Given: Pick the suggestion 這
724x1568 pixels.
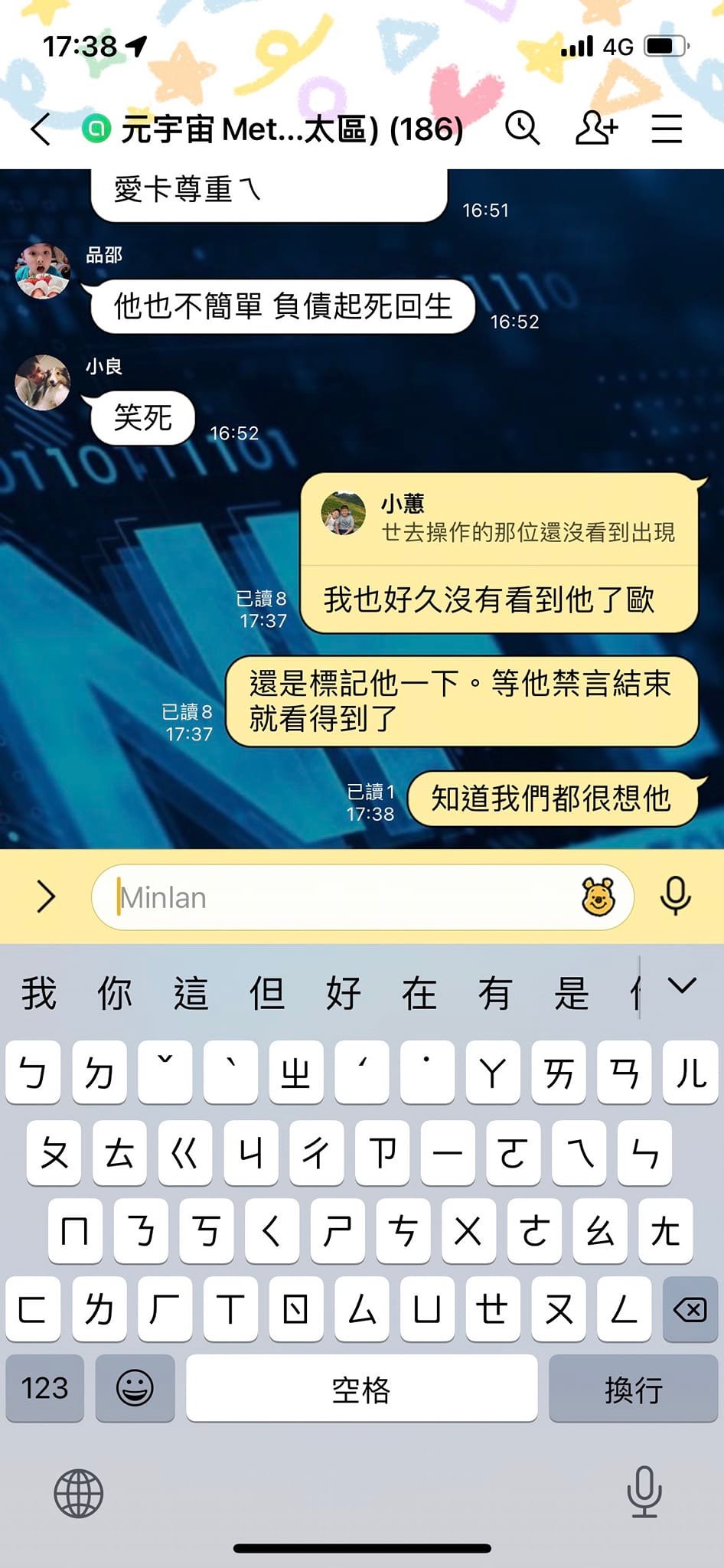Looking at the screenshot, I should (191, 994).
